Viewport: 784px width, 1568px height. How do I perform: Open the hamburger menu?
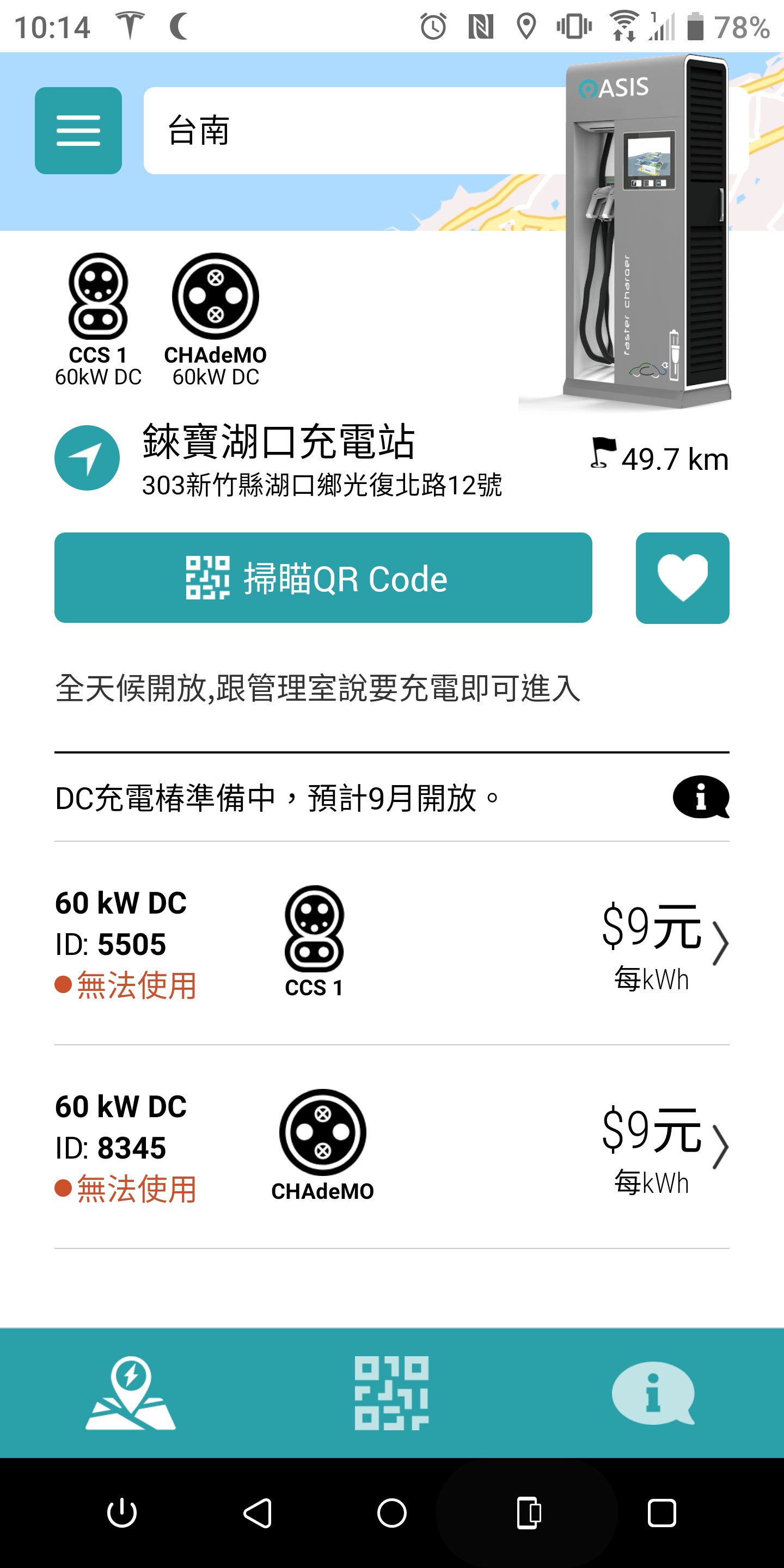[78, 130]
